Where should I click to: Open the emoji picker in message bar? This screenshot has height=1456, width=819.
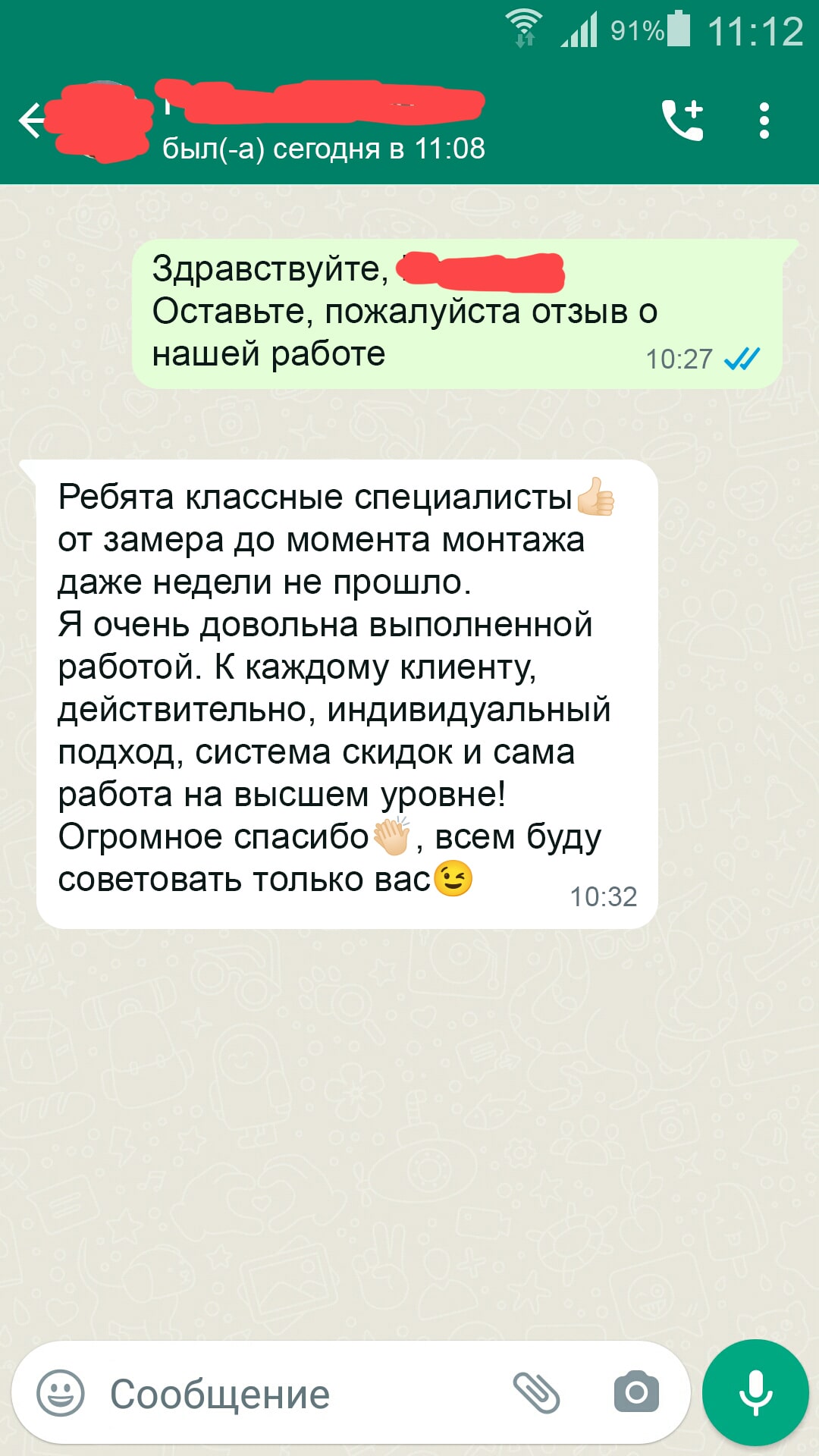[61, 1393]
